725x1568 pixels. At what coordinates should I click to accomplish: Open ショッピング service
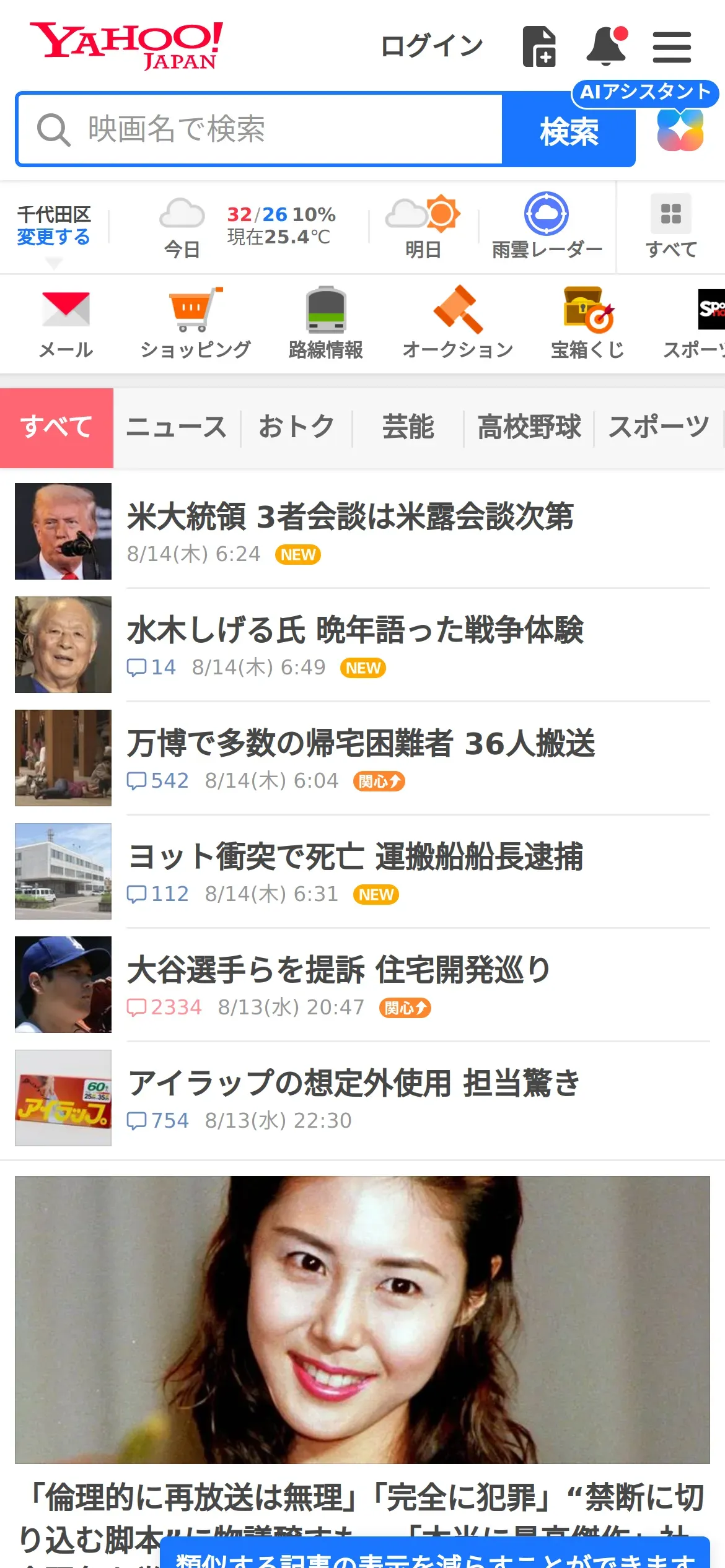195,323
